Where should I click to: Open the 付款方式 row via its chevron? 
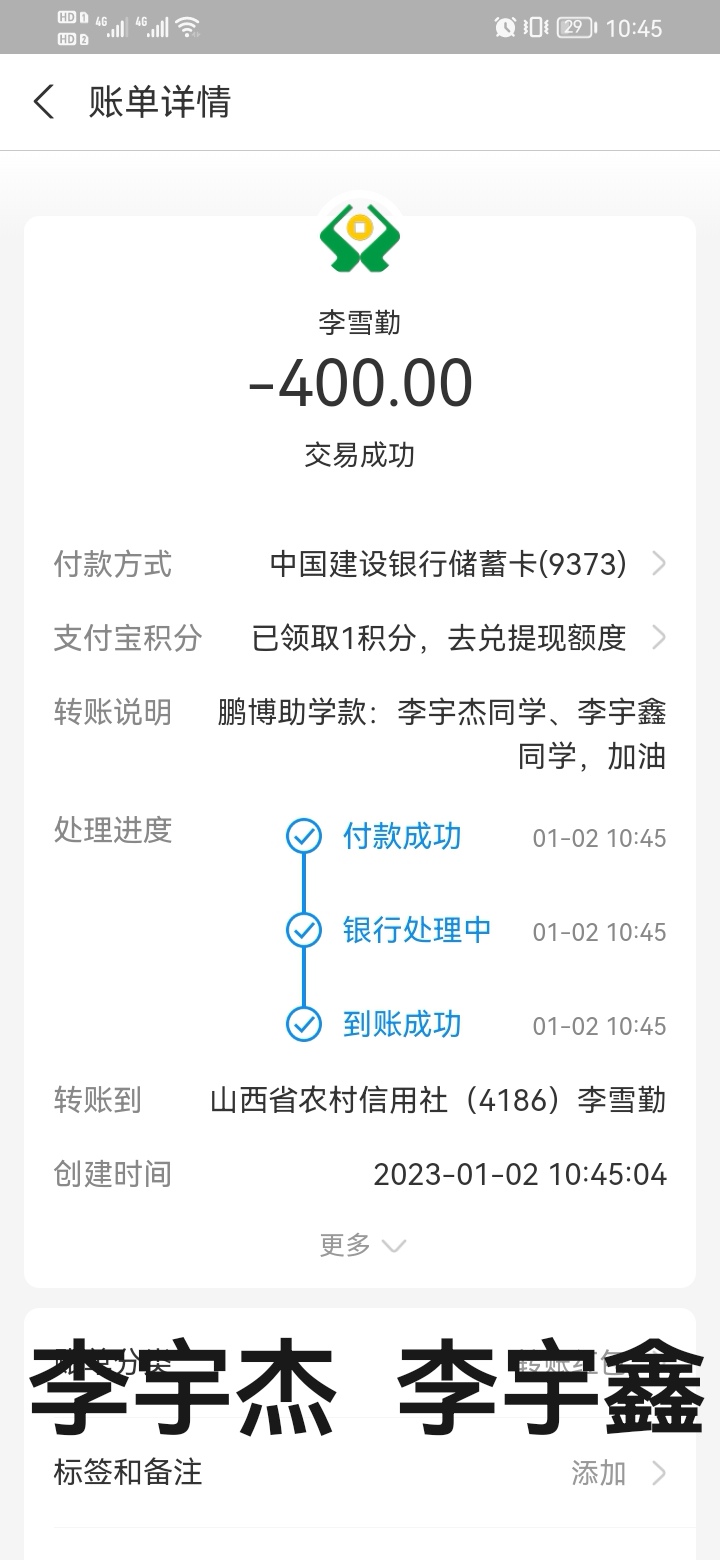click(660, 564)
